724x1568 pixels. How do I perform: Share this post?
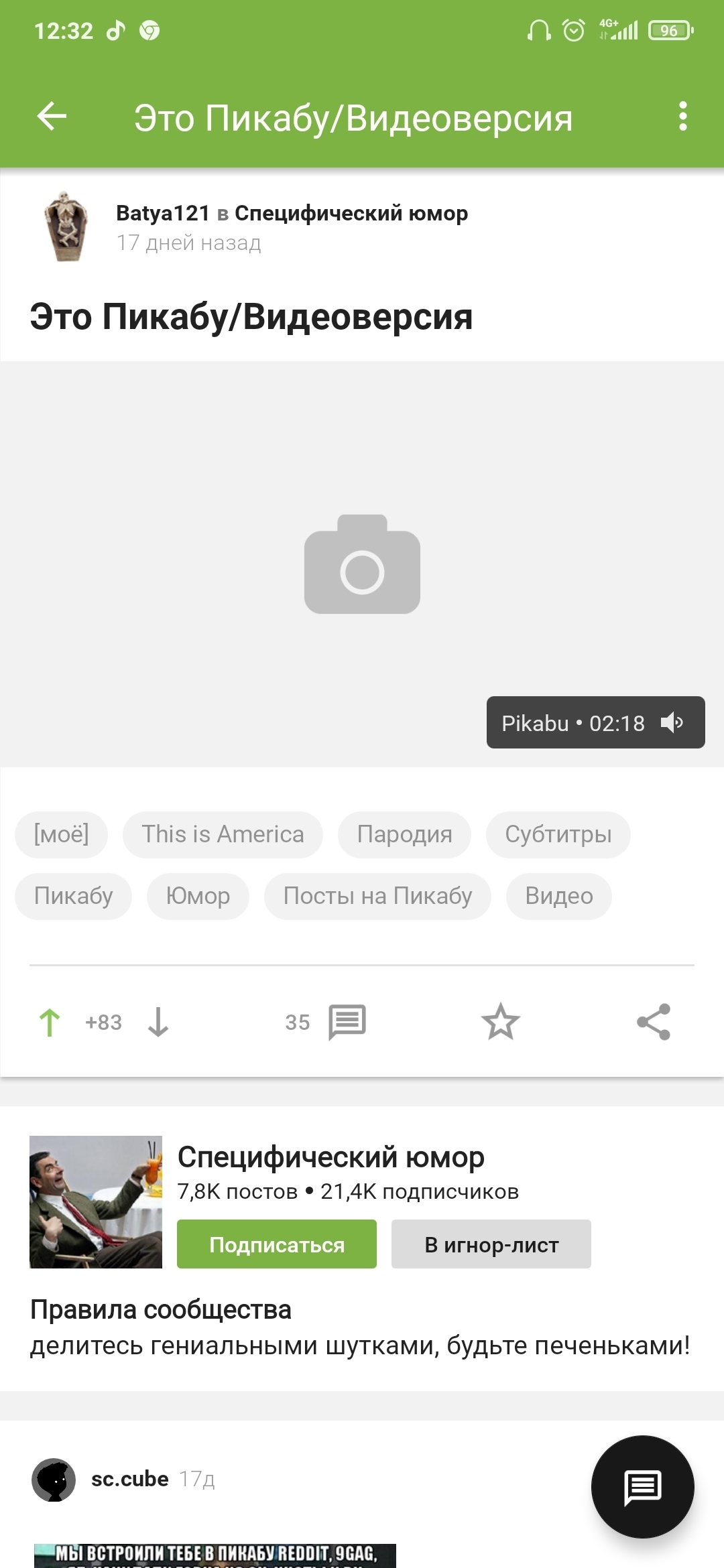click(x=654, y=1023)
